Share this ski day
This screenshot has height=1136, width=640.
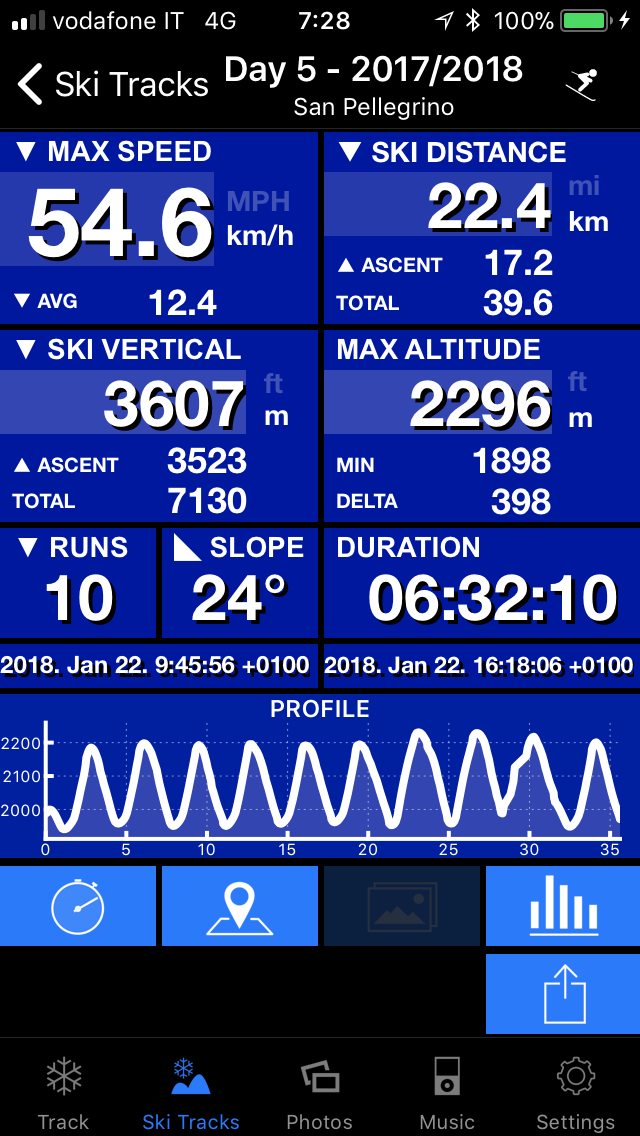563,994
